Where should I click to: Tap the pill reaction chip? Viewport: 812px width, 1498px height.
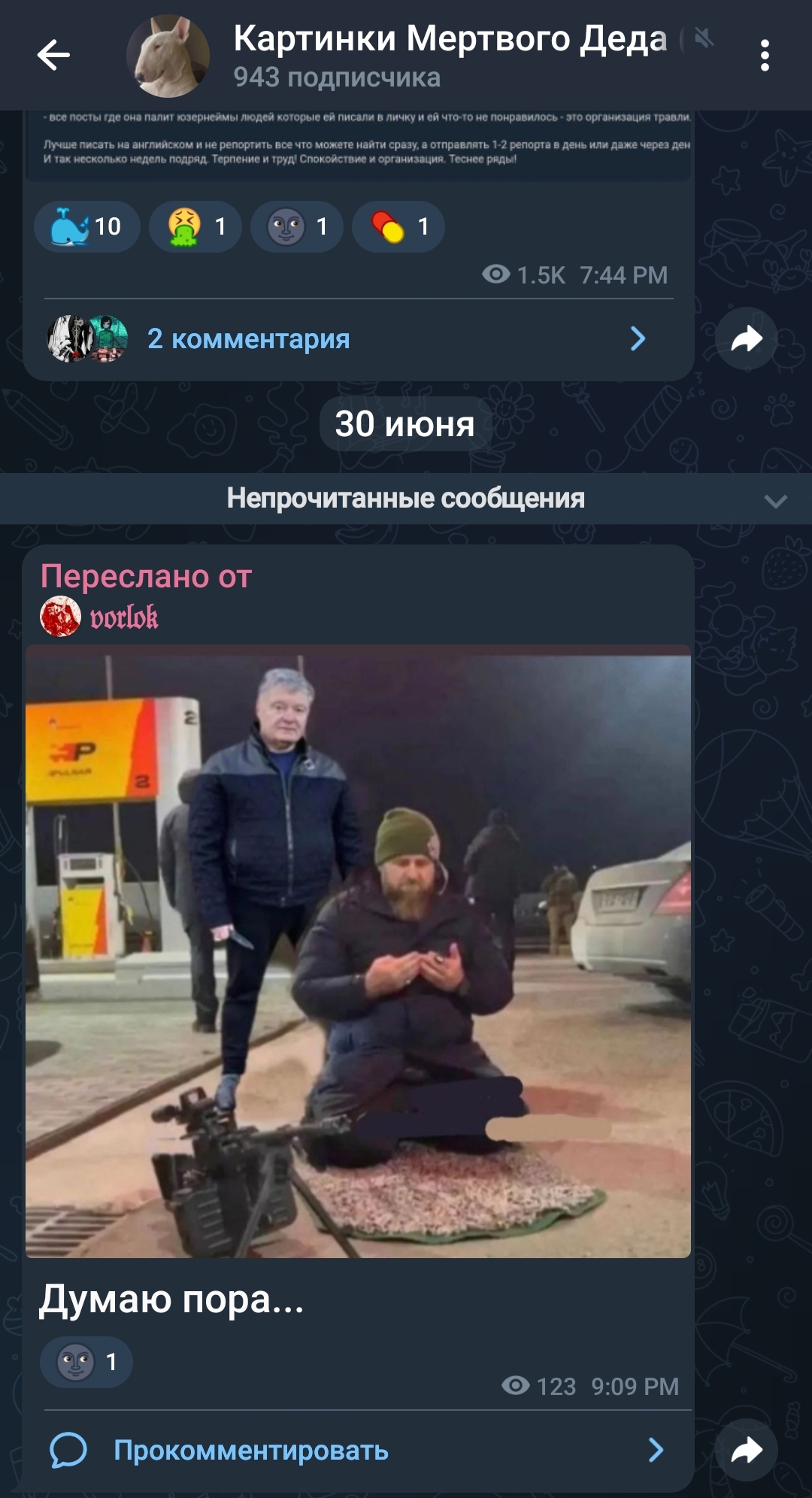398,226
